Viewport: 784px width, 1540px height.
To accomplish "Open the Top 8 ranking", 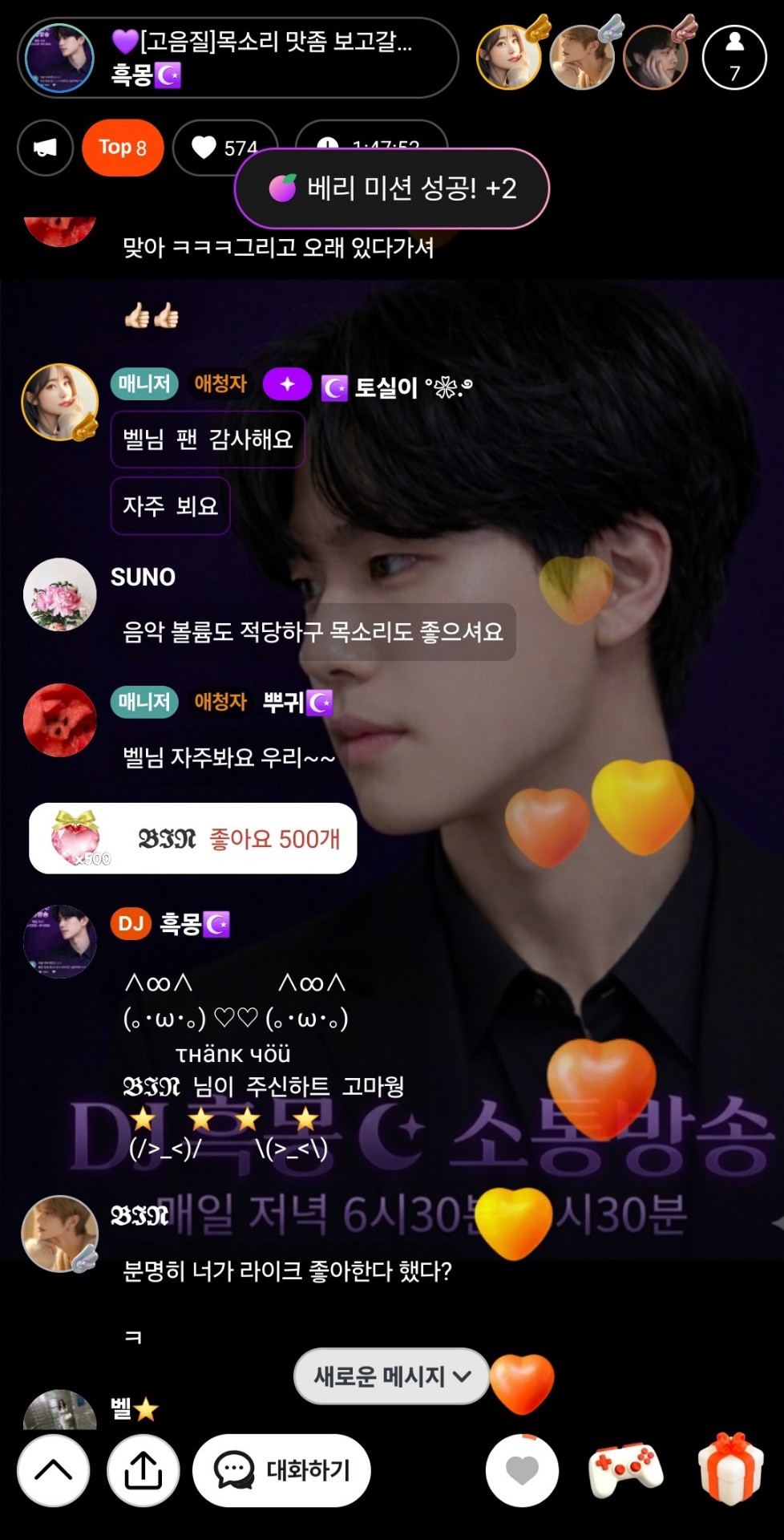I will click(x=123, y=148).
